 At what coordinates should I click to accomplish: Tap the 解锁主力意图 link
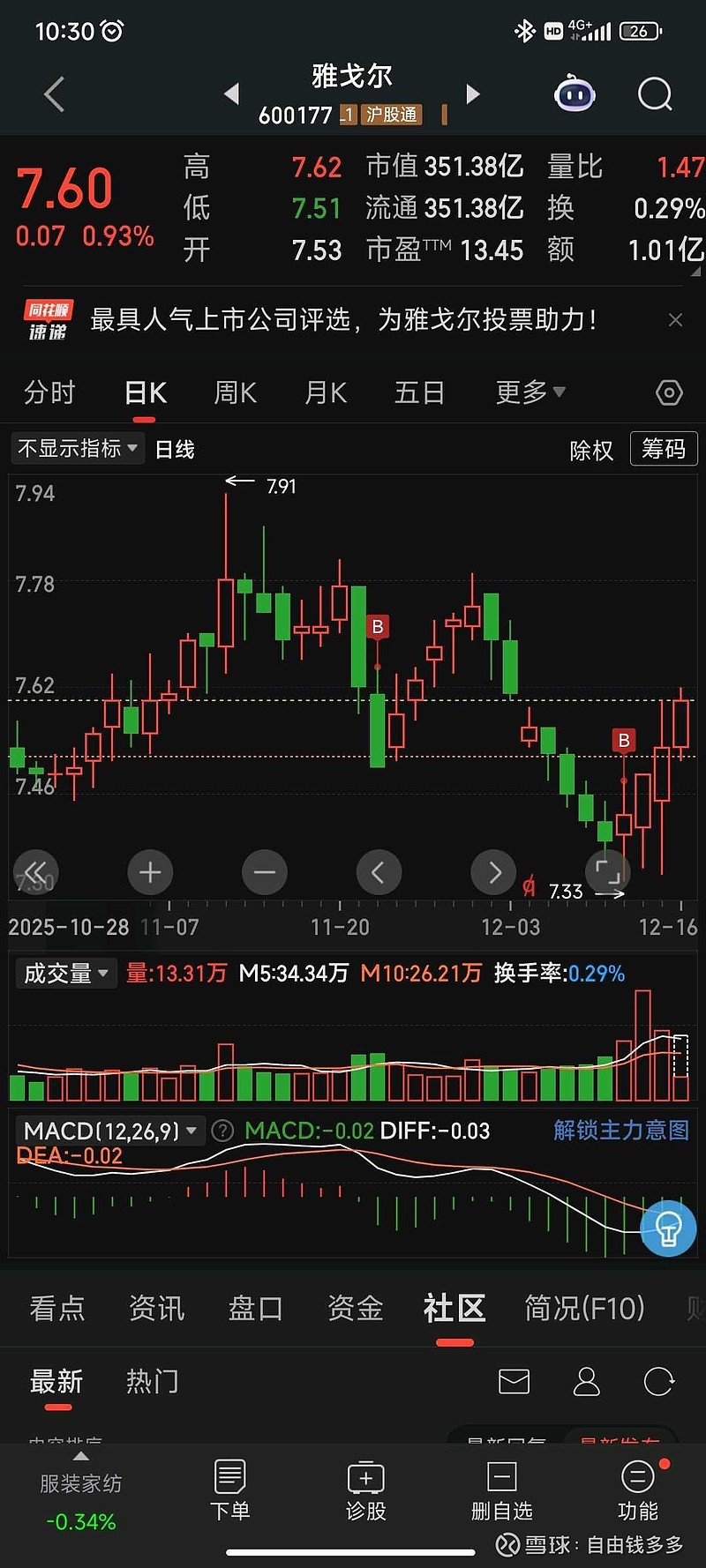621,1131
